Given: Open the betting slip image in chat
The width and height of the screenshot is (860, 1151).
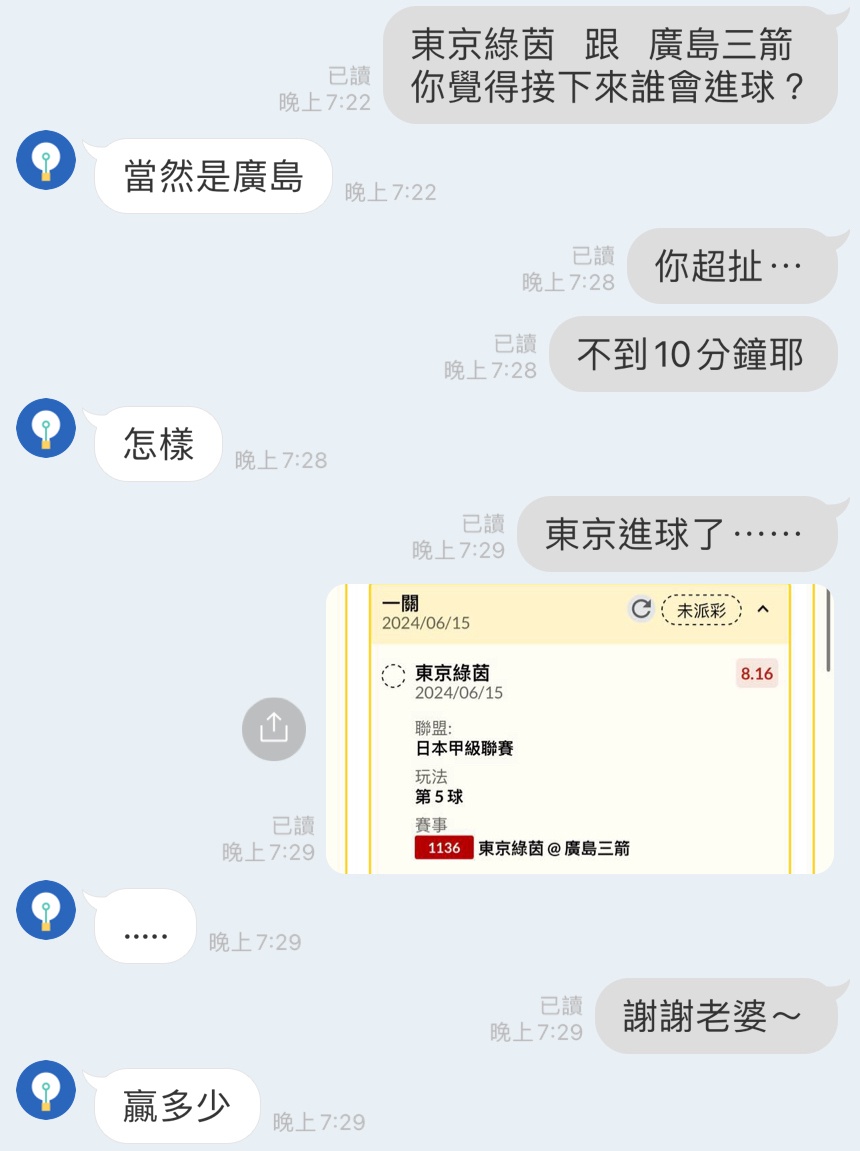Looking at the screenshot, I should 579,729.
